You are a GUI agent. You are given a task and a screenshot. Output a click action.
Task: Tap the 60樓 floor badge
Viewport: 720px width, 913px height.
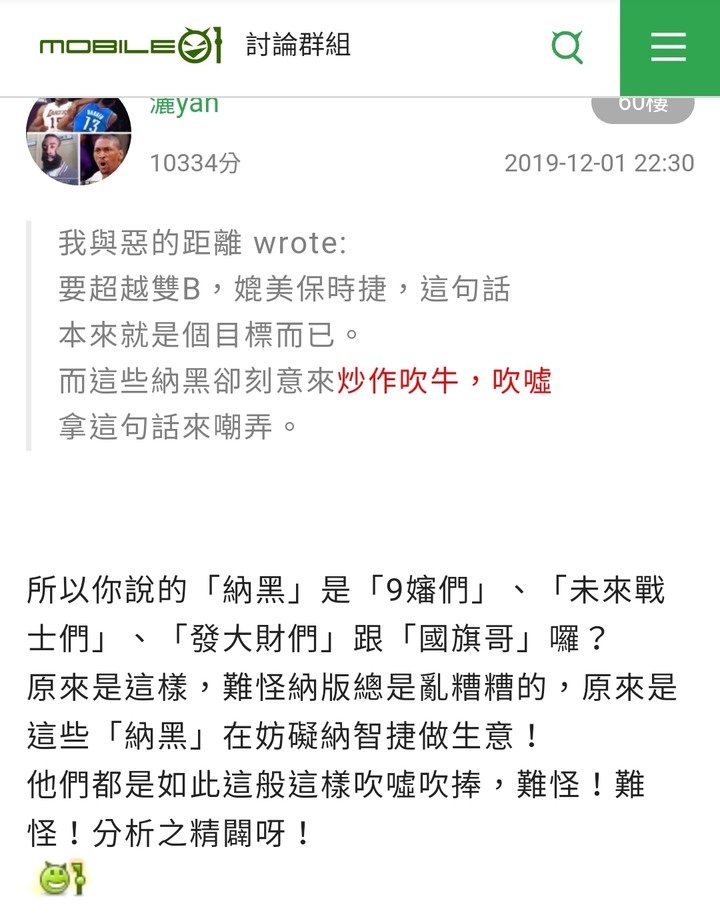pyautogui.click(x=643, y=109)
